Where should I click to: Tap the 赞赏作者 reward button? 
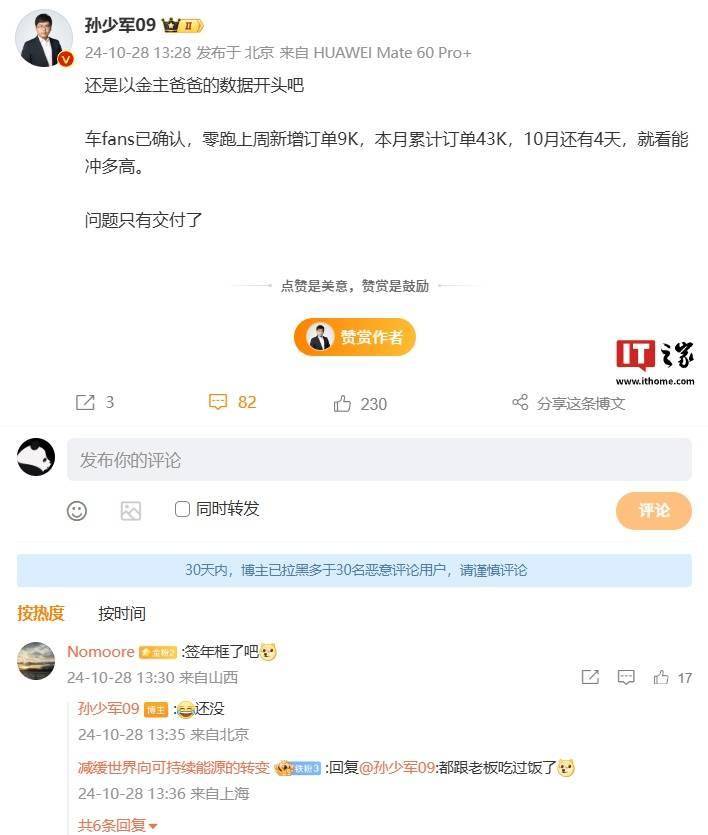[x=354, y=337]
